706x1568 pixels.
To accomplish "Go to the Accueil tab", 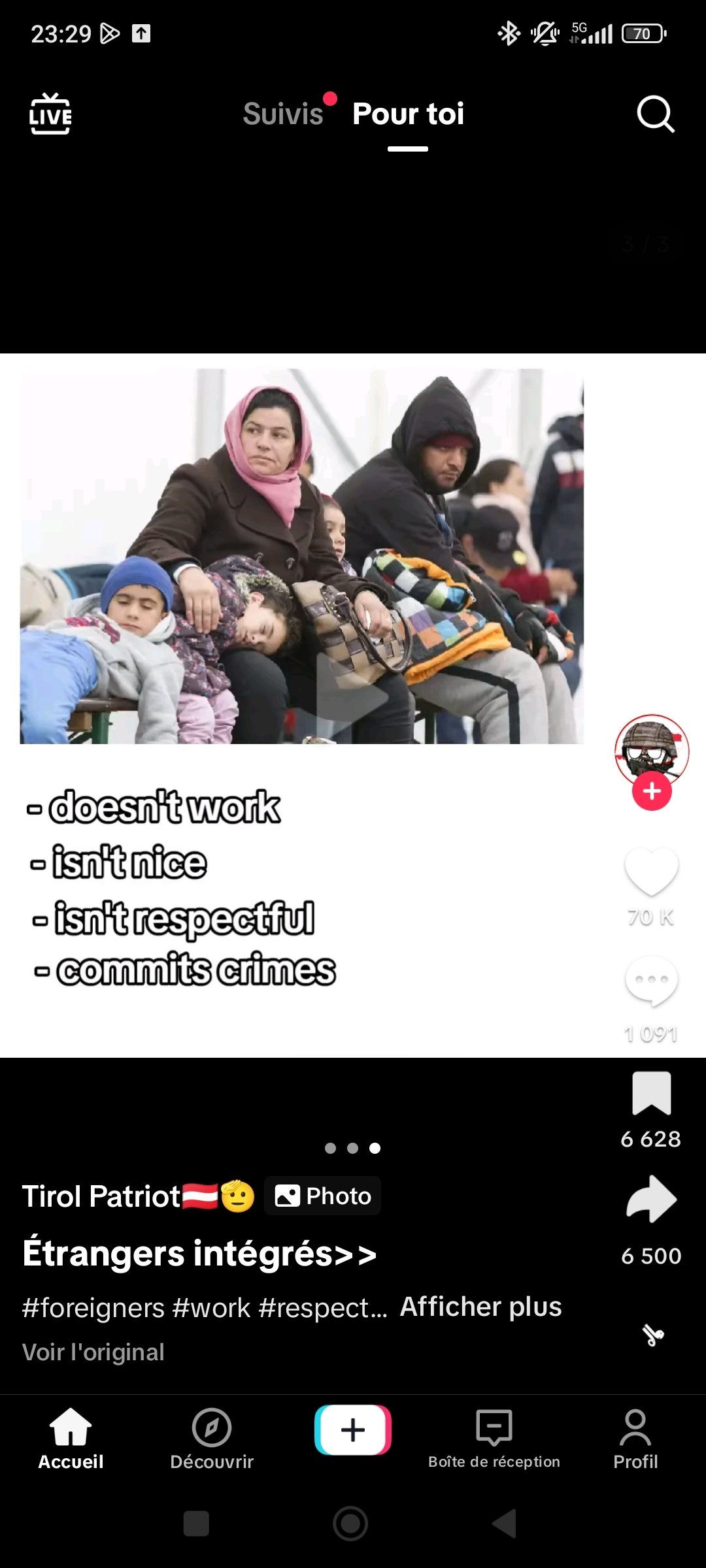I will pyautogui.click(x=71, y=1439).
